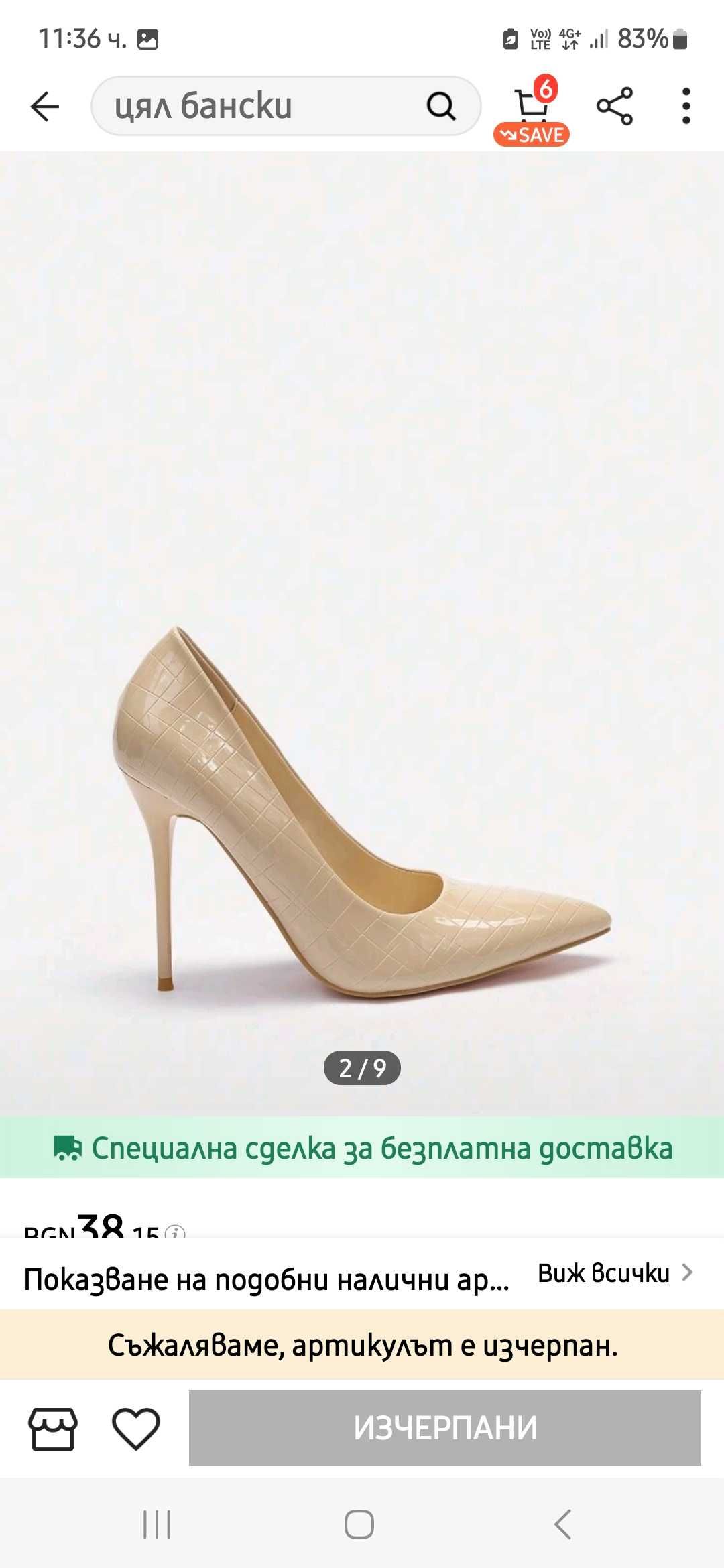Open the three-dot overflow menu
This screenshot has width=724, height=1568.
(x=685, y=107)
